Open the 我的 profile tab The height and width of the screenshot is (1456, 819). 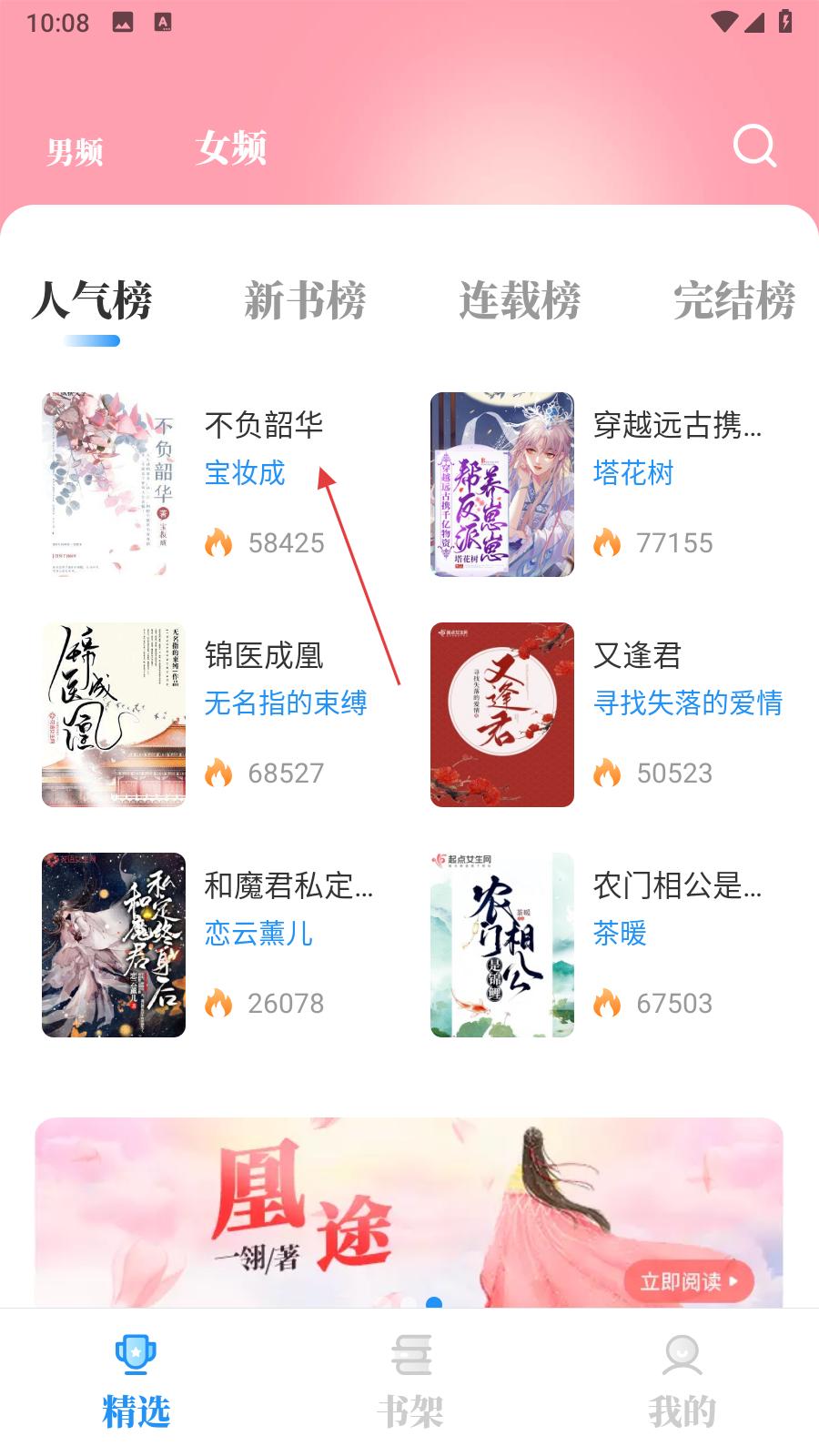click(x=682, y=1381)
